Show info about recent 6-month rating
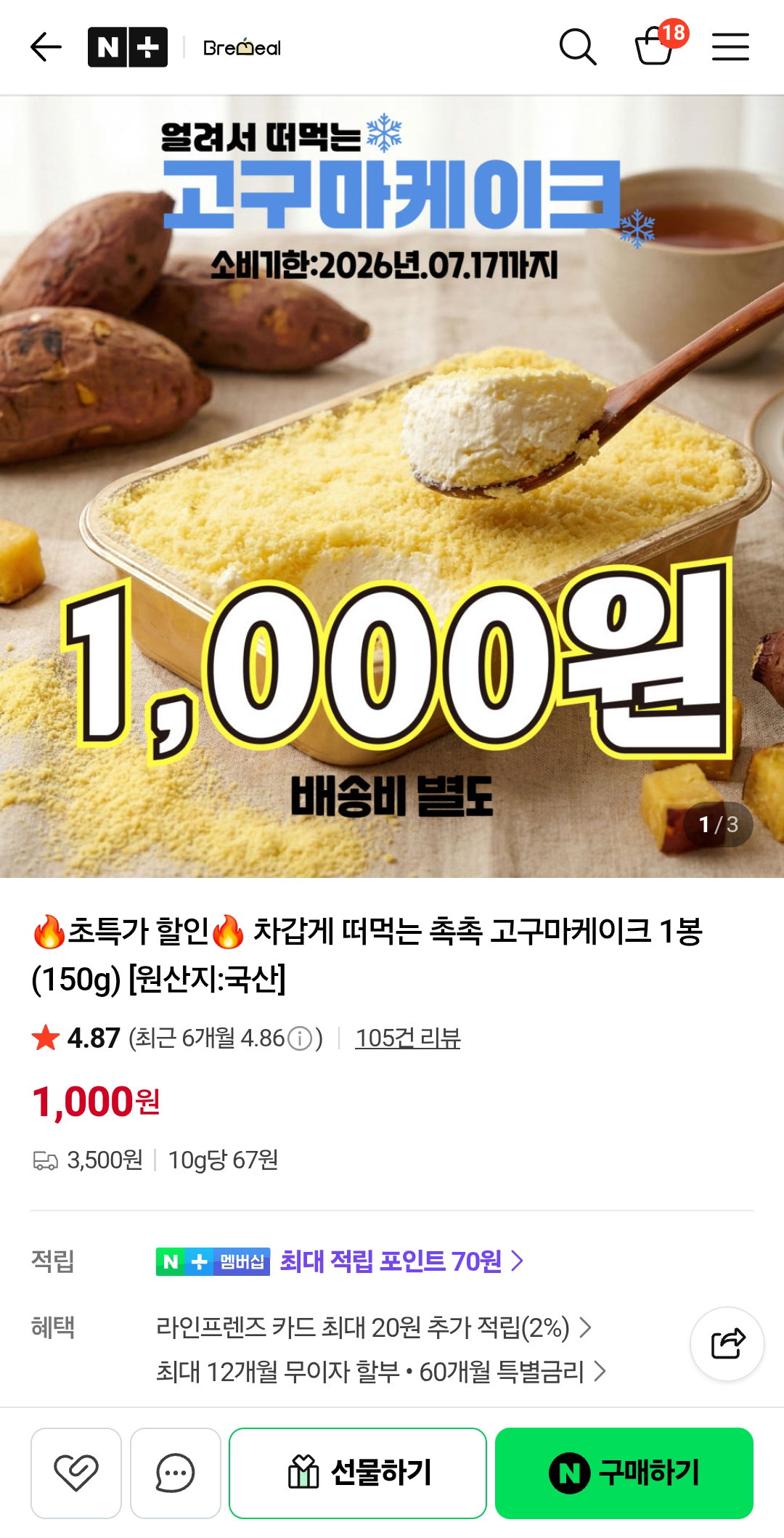The height and width of the screenshot is (1538, 784). click(x=300, y=1038)
